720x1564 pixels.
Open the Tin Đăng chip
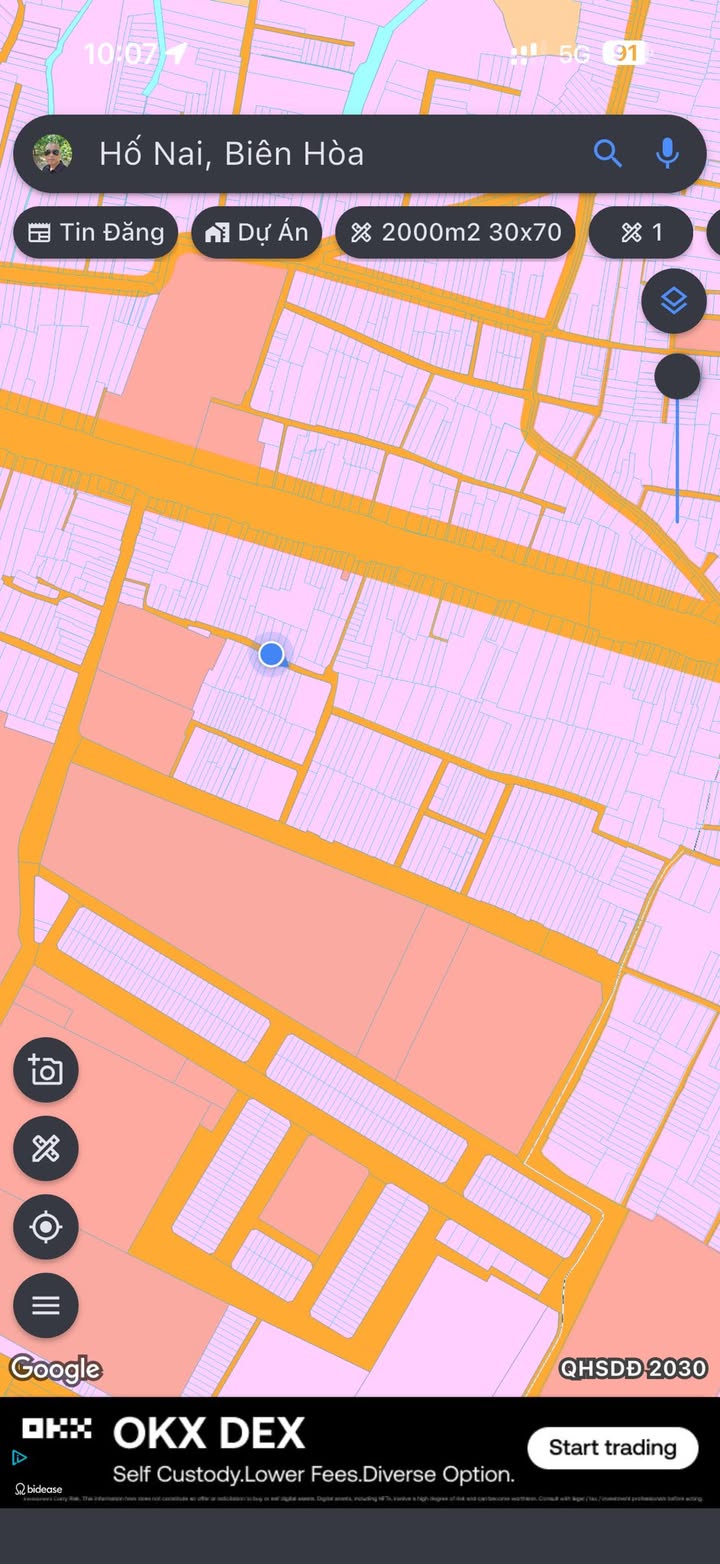[95, 233]
